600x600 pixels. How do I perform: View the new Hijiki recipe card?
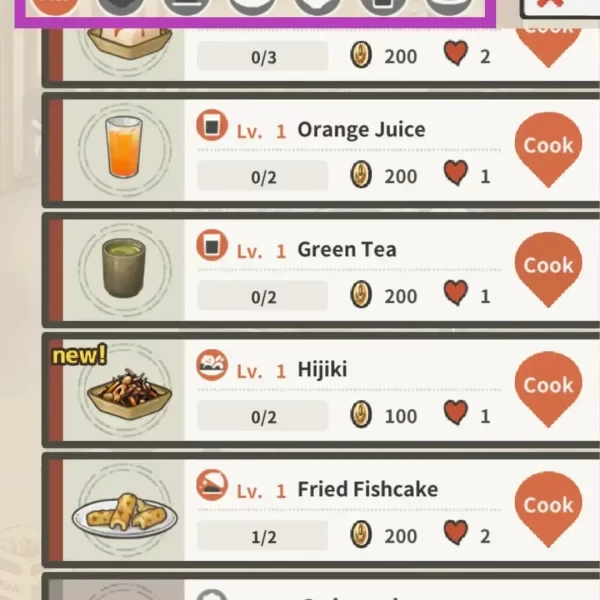(x=125, y=390)
